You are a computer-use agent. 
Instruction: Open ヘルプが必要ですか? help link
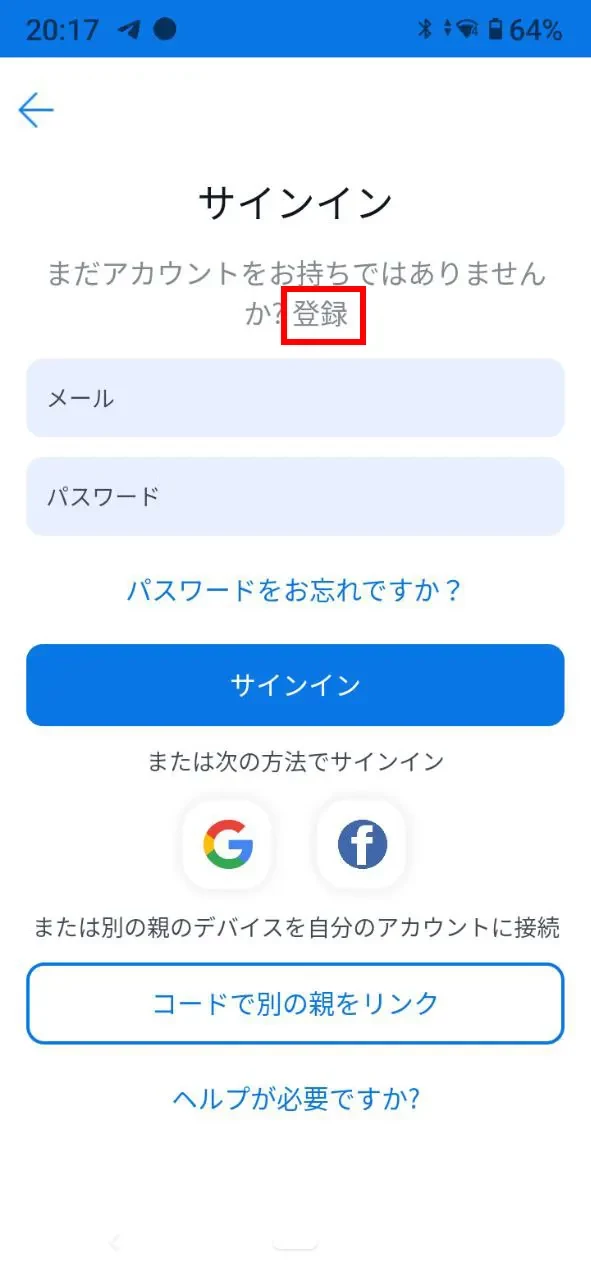pos(295,1099)
